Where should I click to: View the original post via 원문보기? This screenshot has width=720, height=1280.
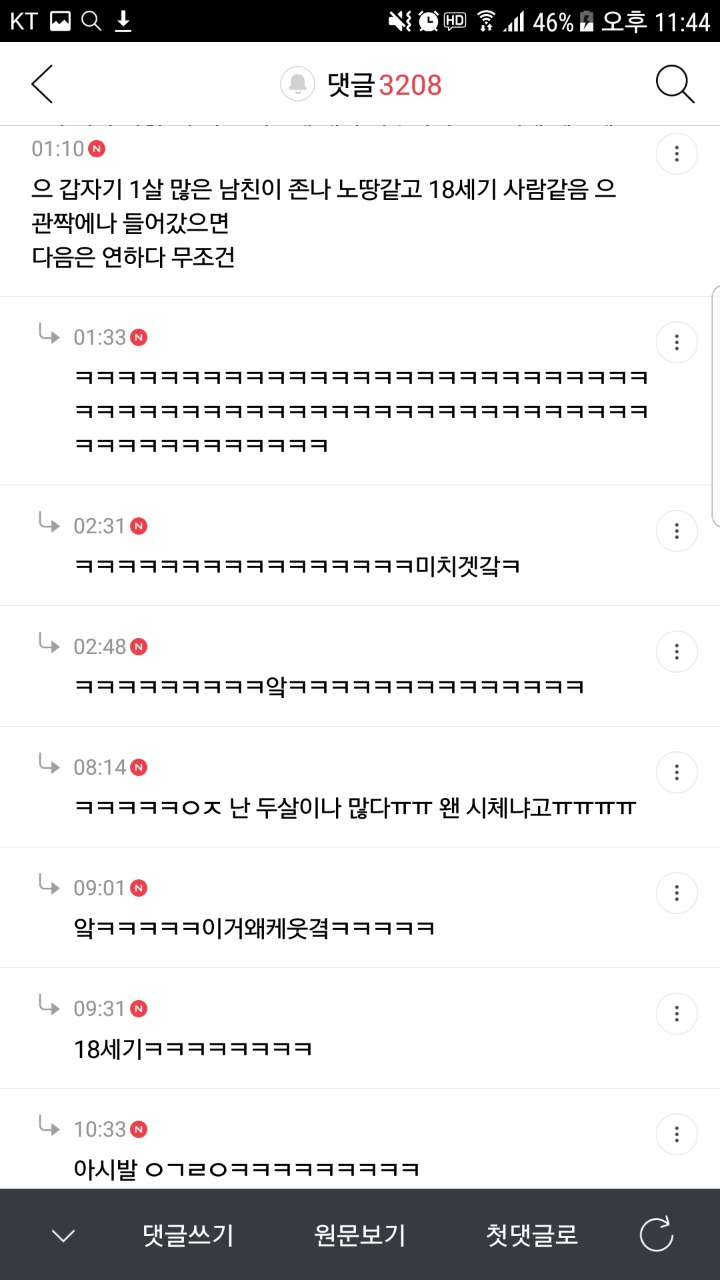point(360,1235)
